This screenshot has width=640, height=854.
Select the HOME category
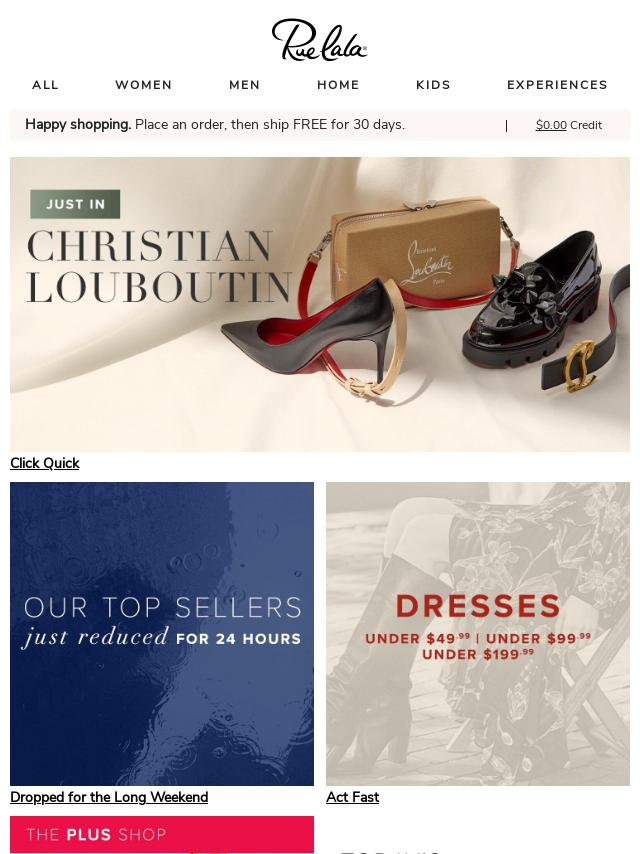338,85
